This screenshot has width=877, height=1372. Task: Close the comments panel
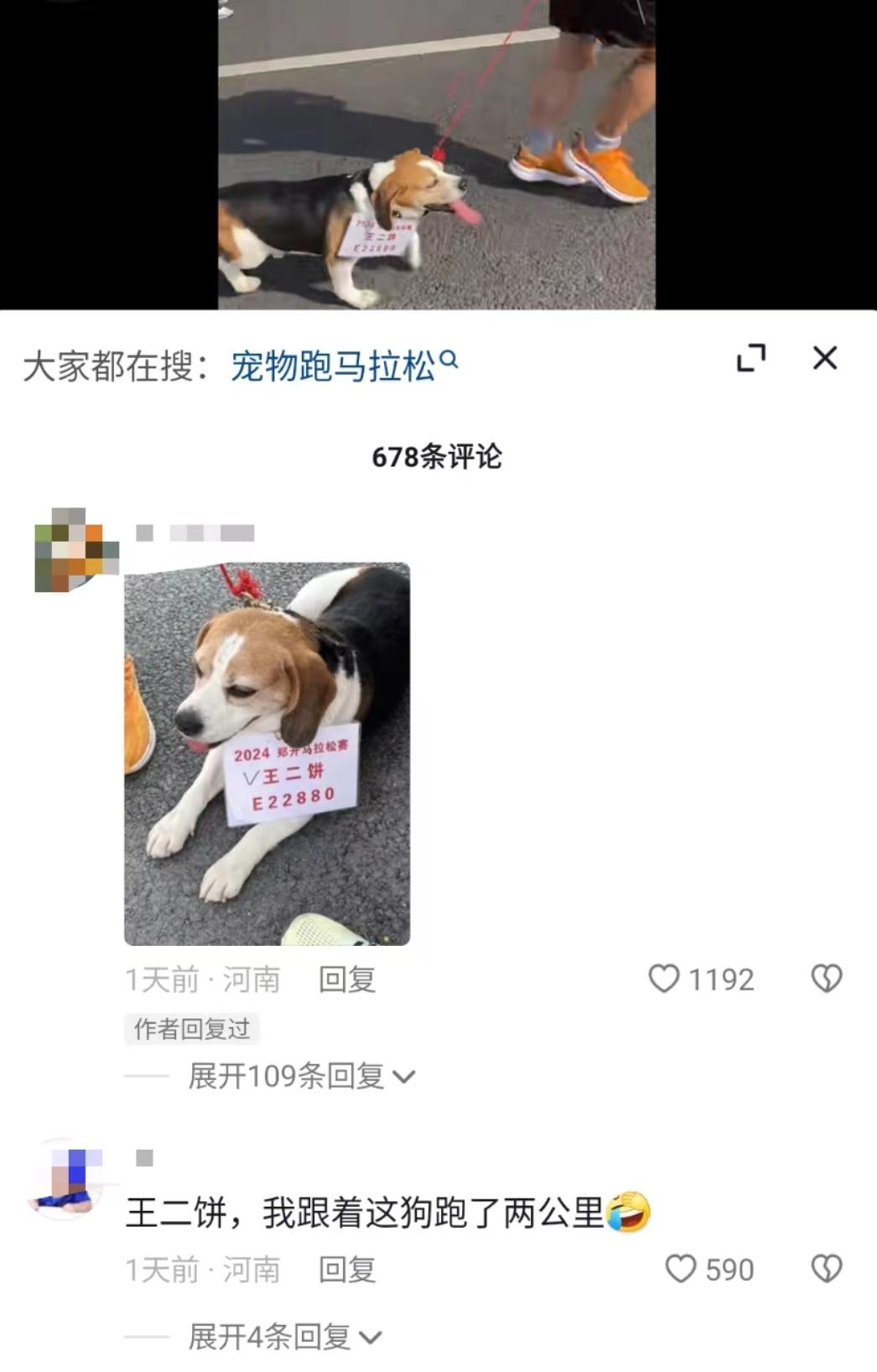pos(825,358)
